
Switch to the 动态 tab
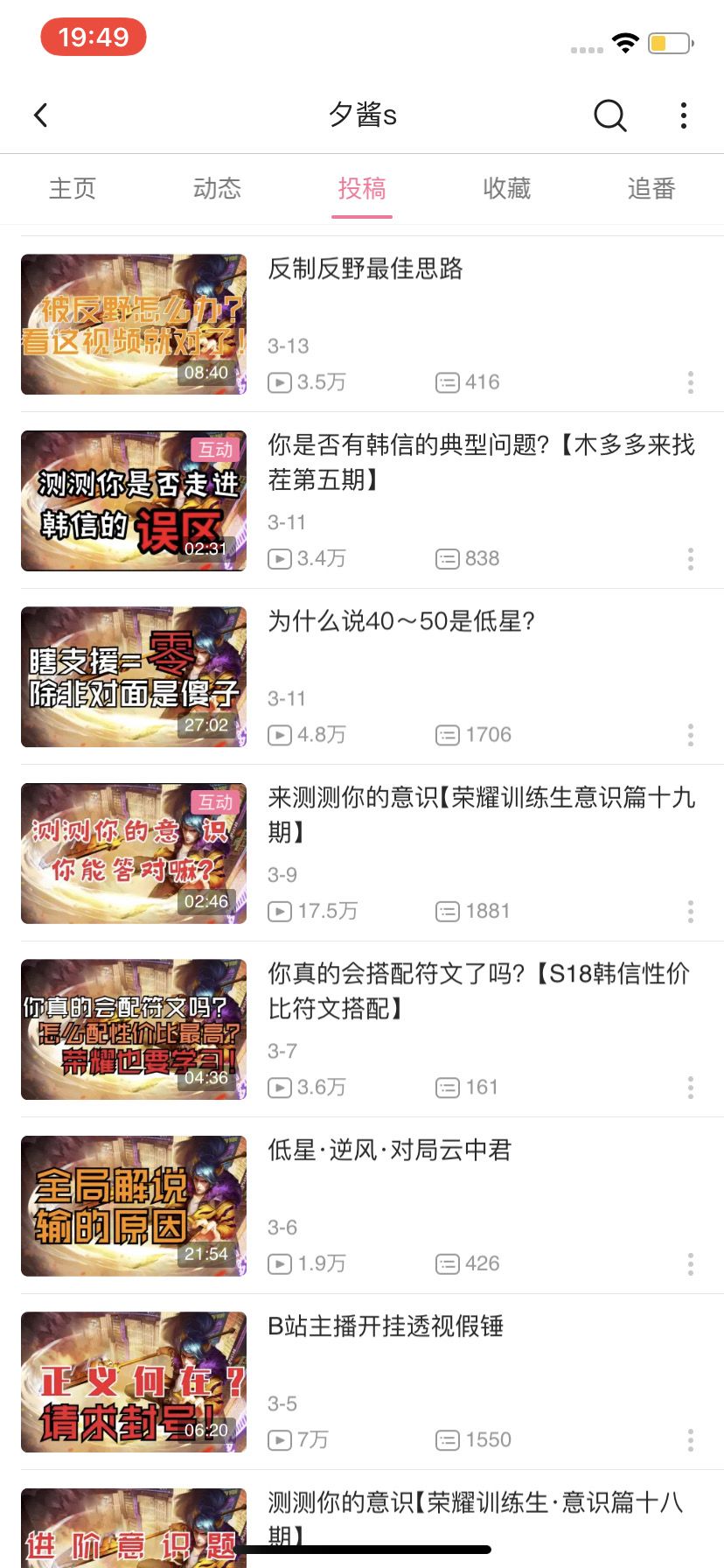[217, 188]
